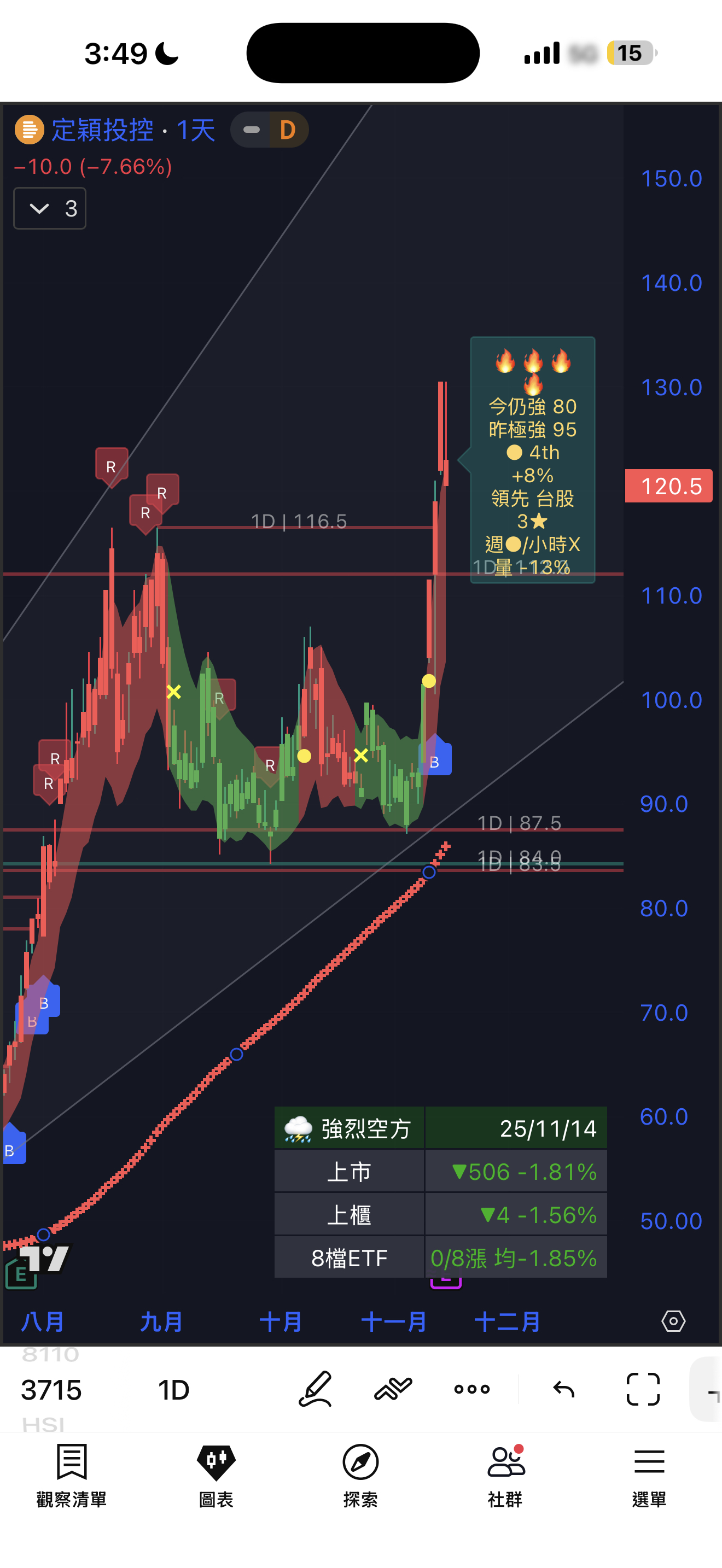Expand the collapsed indicators legend
The image size is (722, 1568).
coord(49,209)
